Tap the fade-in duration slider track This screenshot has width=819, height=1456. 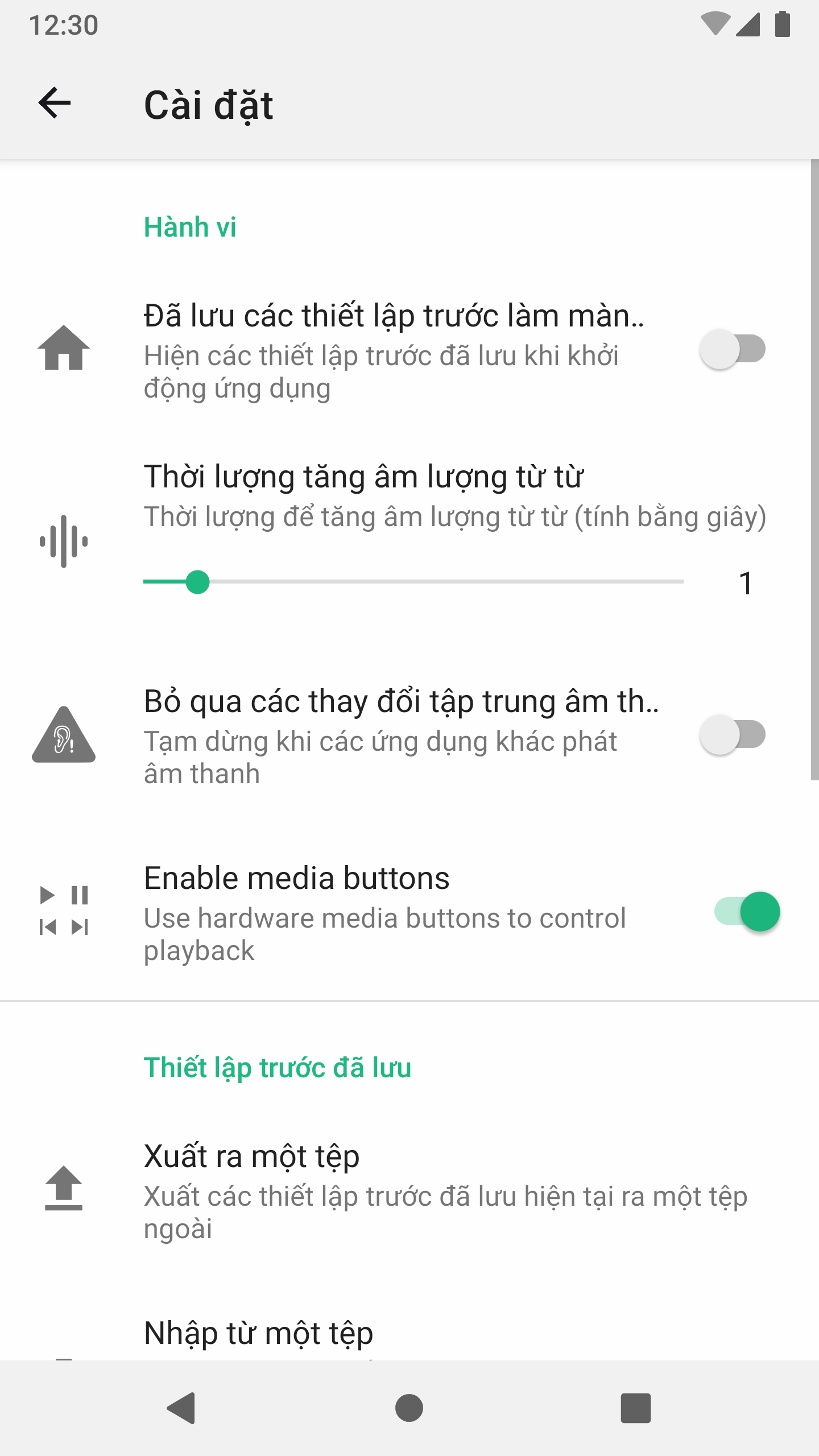click(x=413, y=582)
